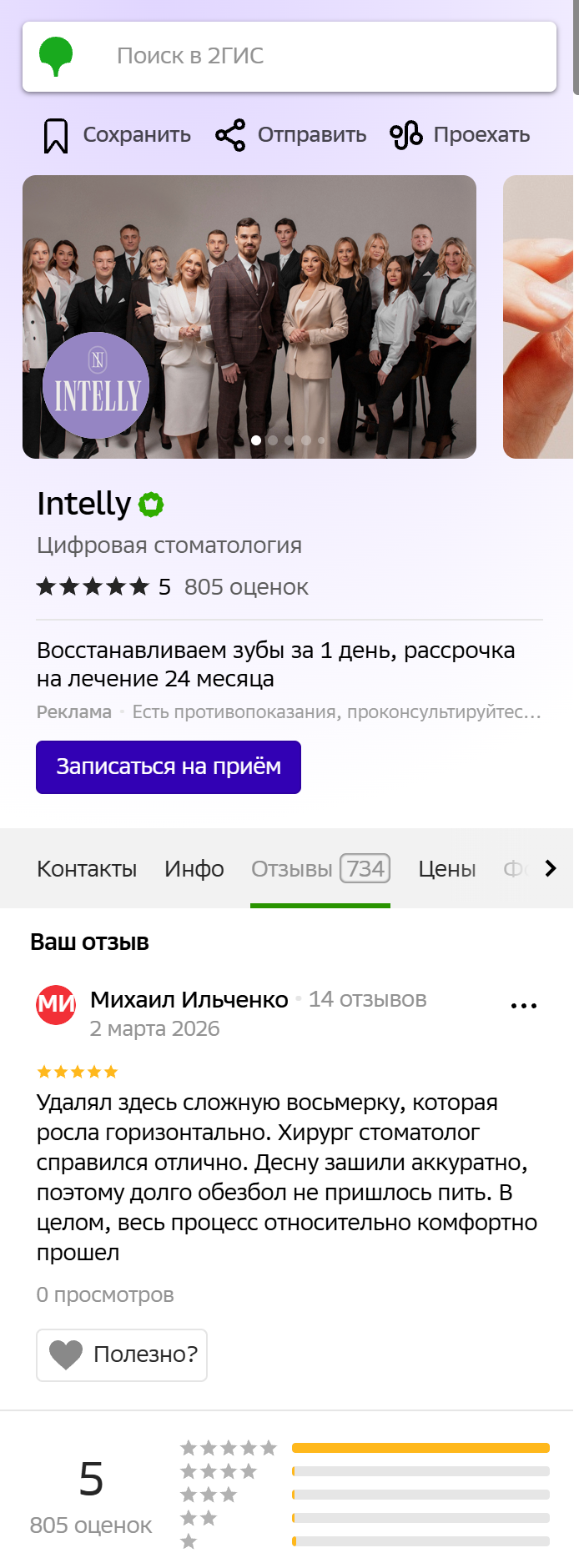Screen dimensions: 579x1568
Task: Save Intelly with the Сохранить button
Action: pyautogui.click(x=117, y=135)
